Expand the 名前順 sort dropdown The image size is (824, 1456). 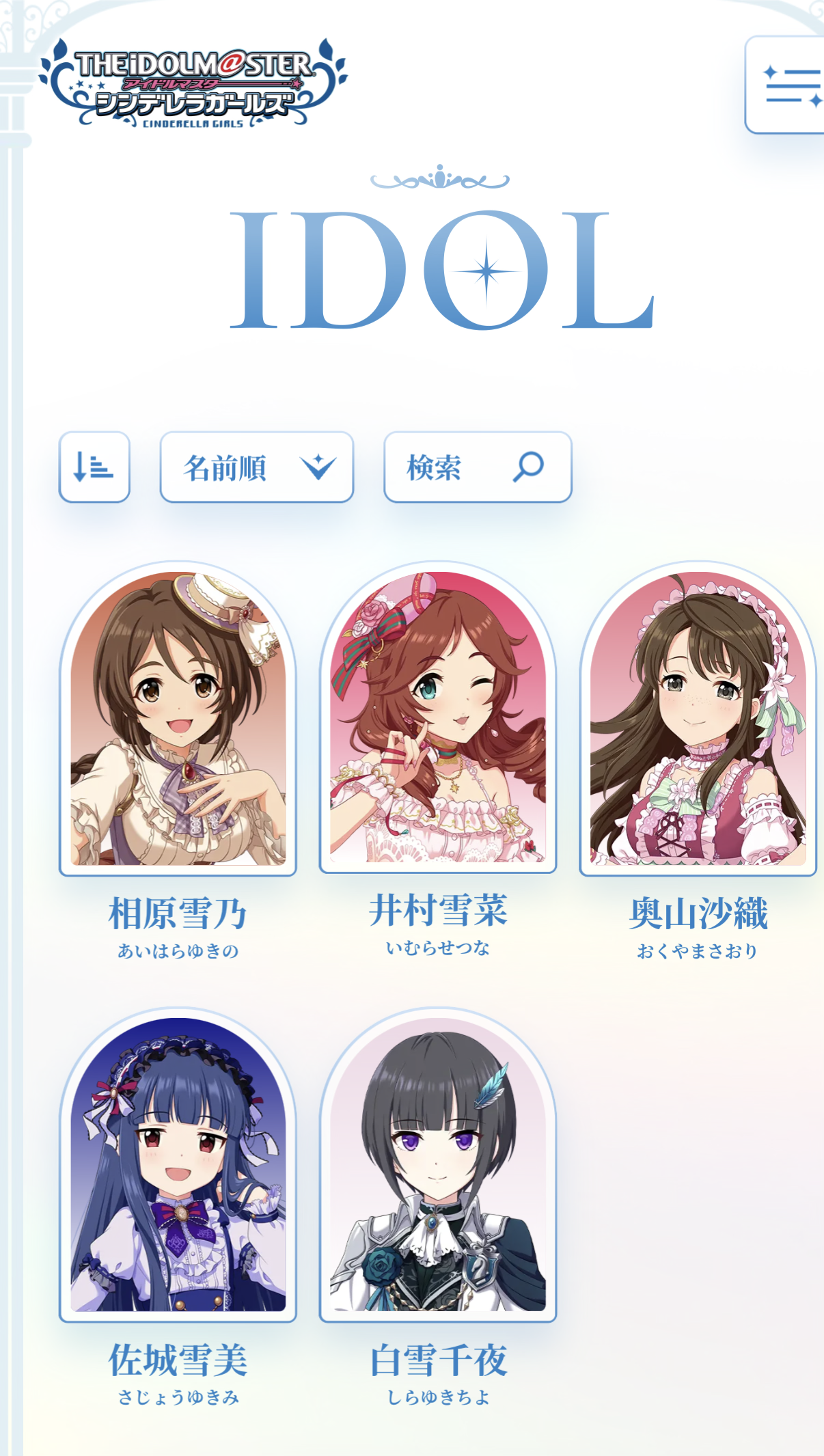pos(257,467)
